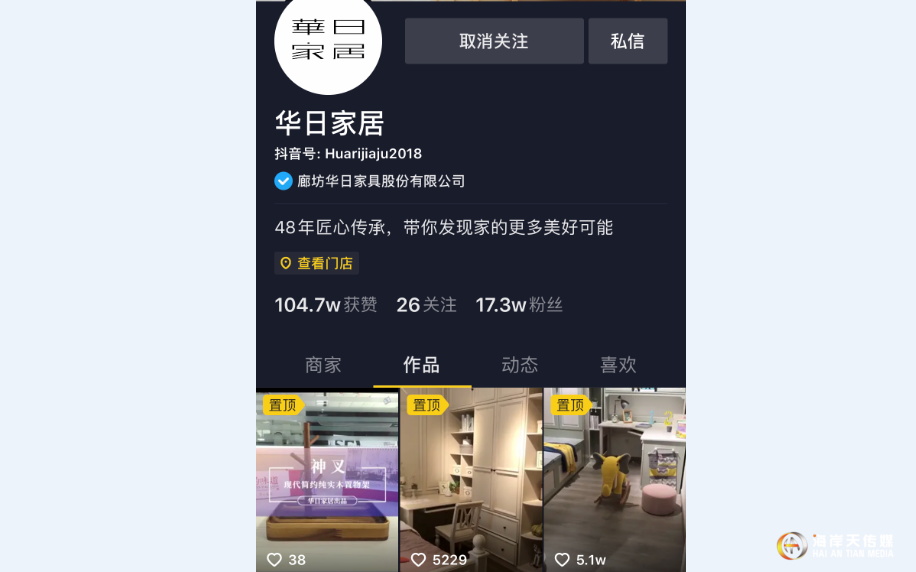View the 华日家居 profile avatar
The width and height of the screenshot is (916, 572).
(x=328, y=42)
